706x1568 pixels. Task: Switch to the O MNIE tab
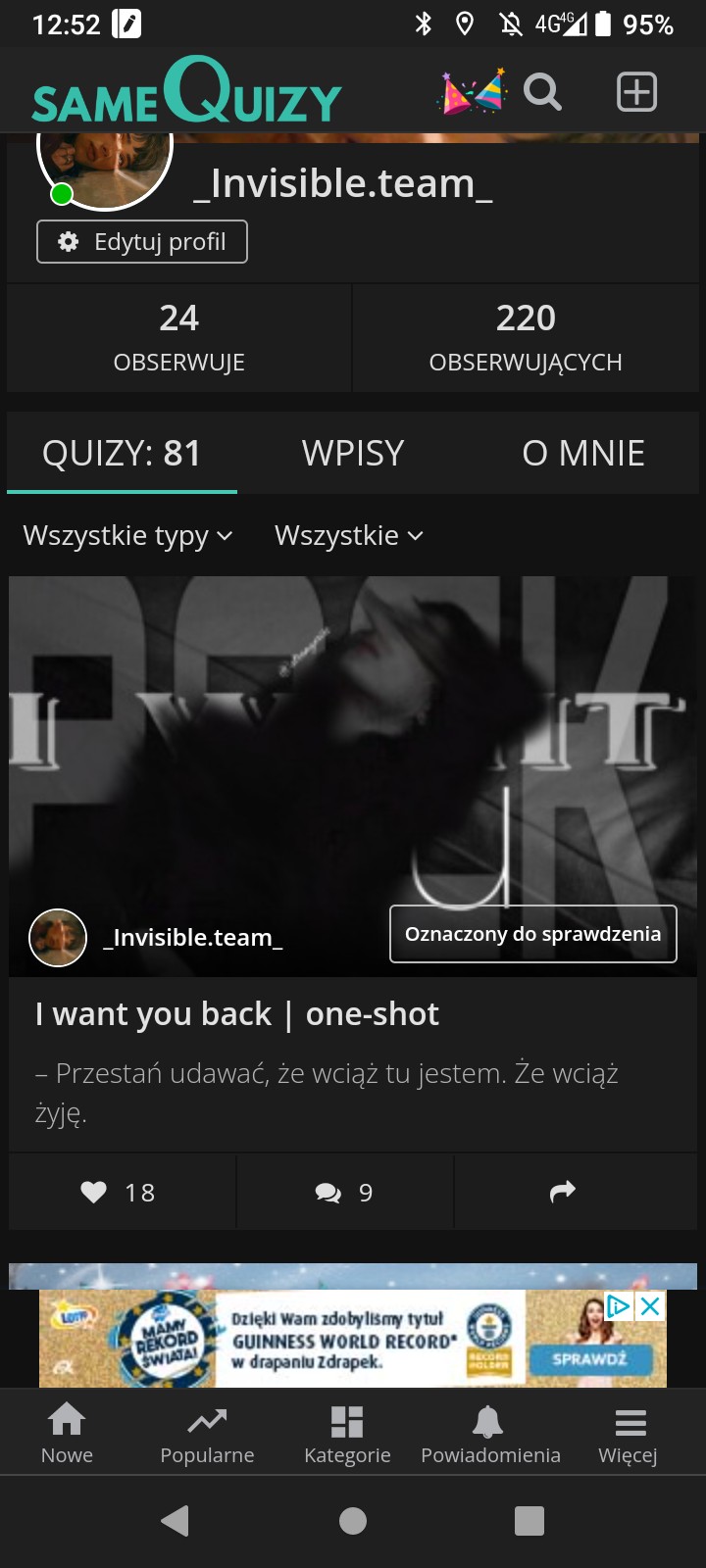click(583, 453)
